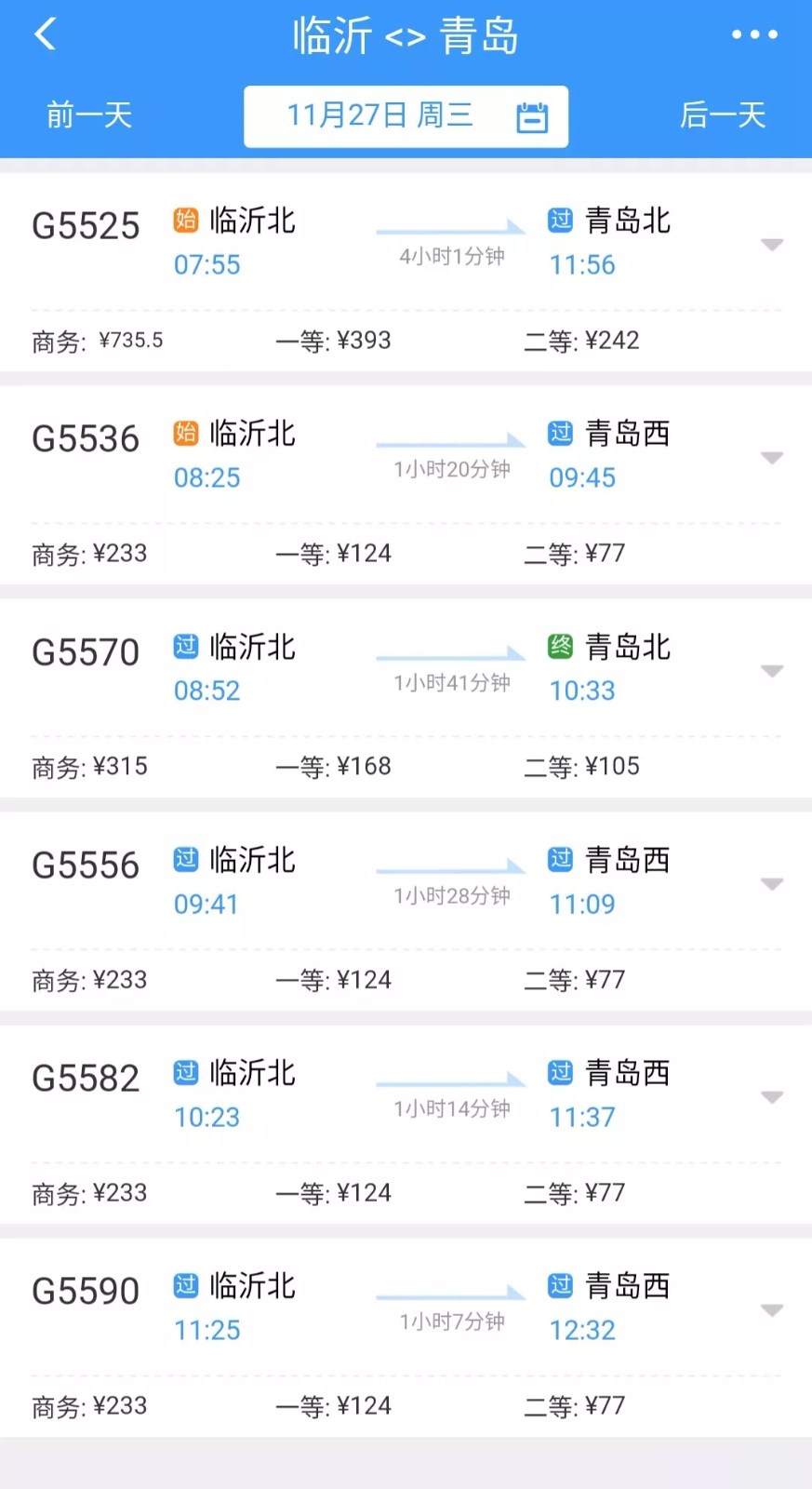Show trains for 前一天

[89, 115]
